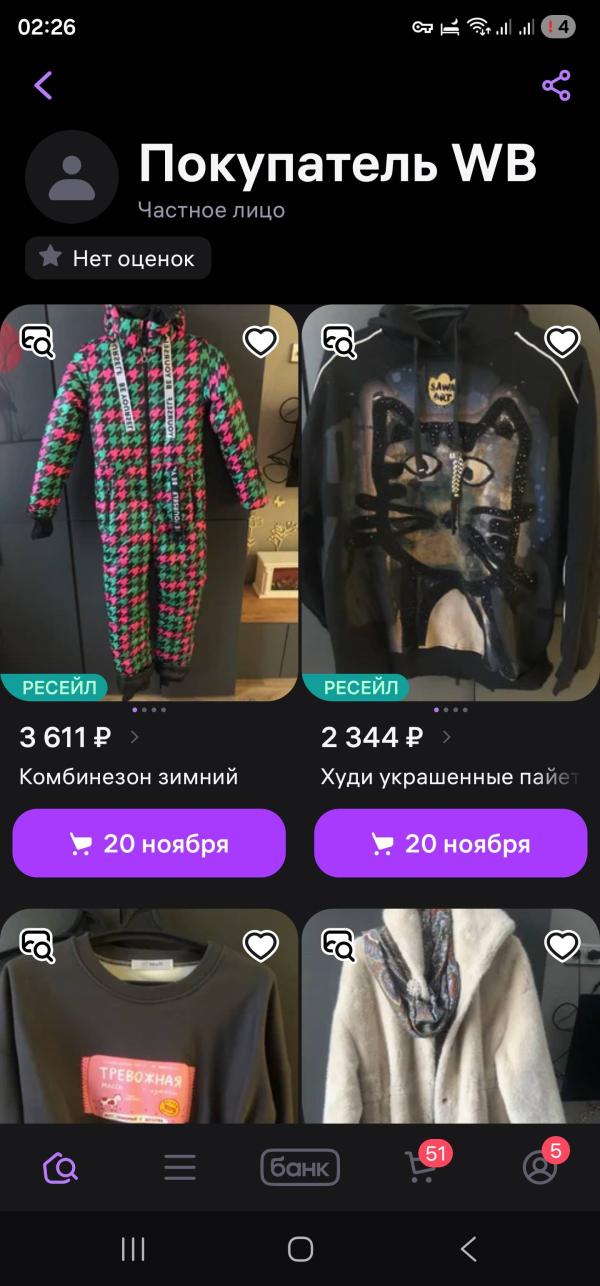Open the profile tab
Image resolution: width=600 pixels, height=1286 pixels.
pos(540,1167)
